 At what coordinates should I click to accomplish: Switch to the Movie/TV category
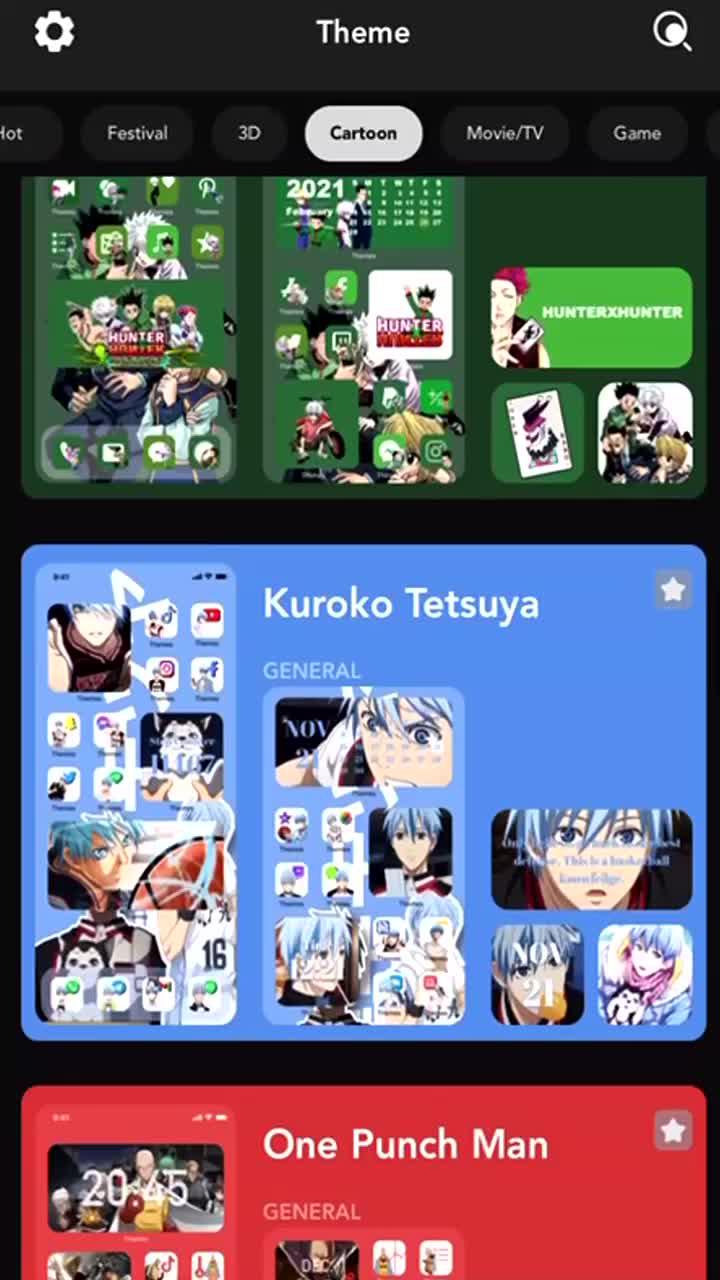(505, 133)
